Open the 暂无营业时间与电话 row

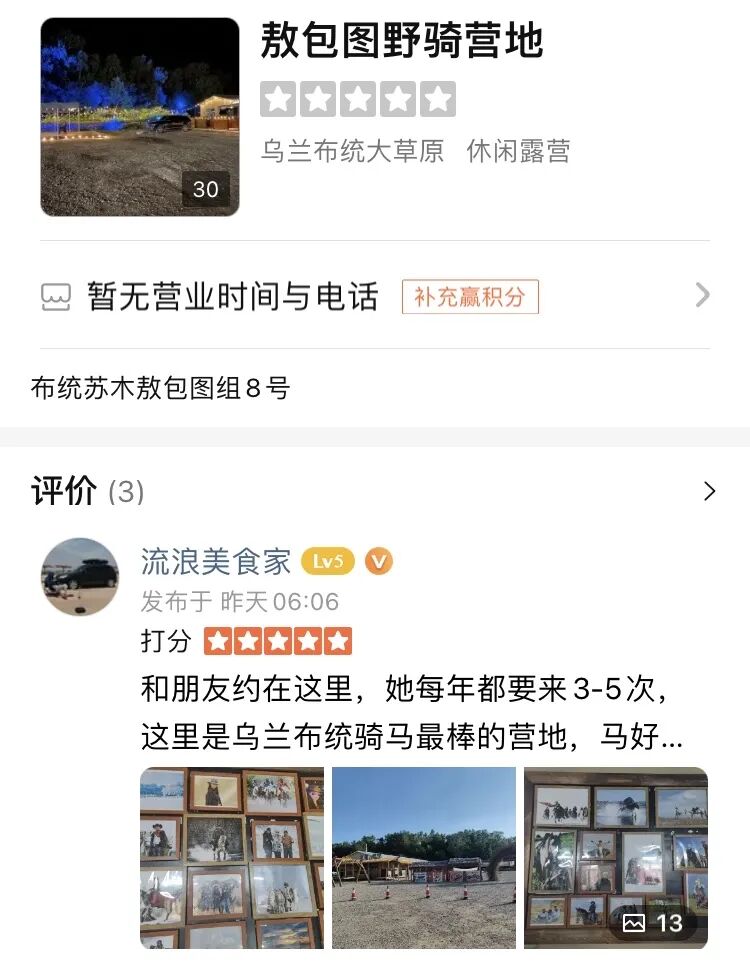[x=232, y=297]
